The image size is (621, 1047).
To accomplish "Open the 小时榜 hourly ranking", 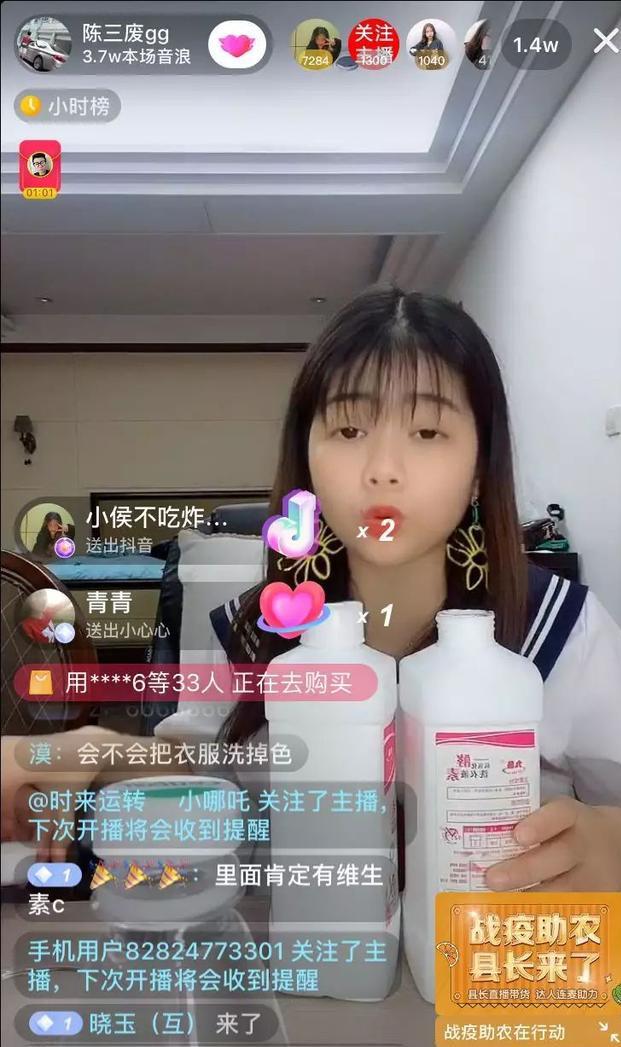I will coord(69,105).
